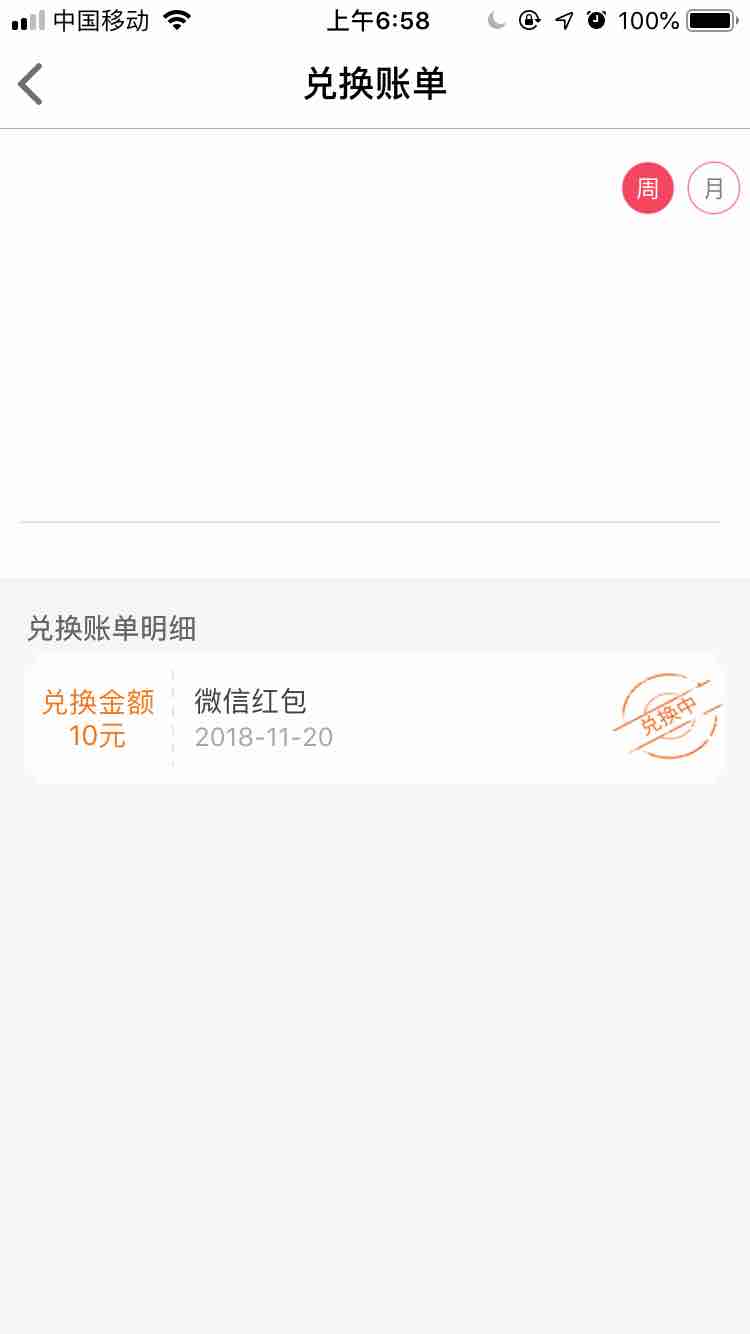This screenshot has width=750, height=1334.
Task: Switch to the 月 (monthly) view
Action: pyautogui.click(x=713, y=188)
